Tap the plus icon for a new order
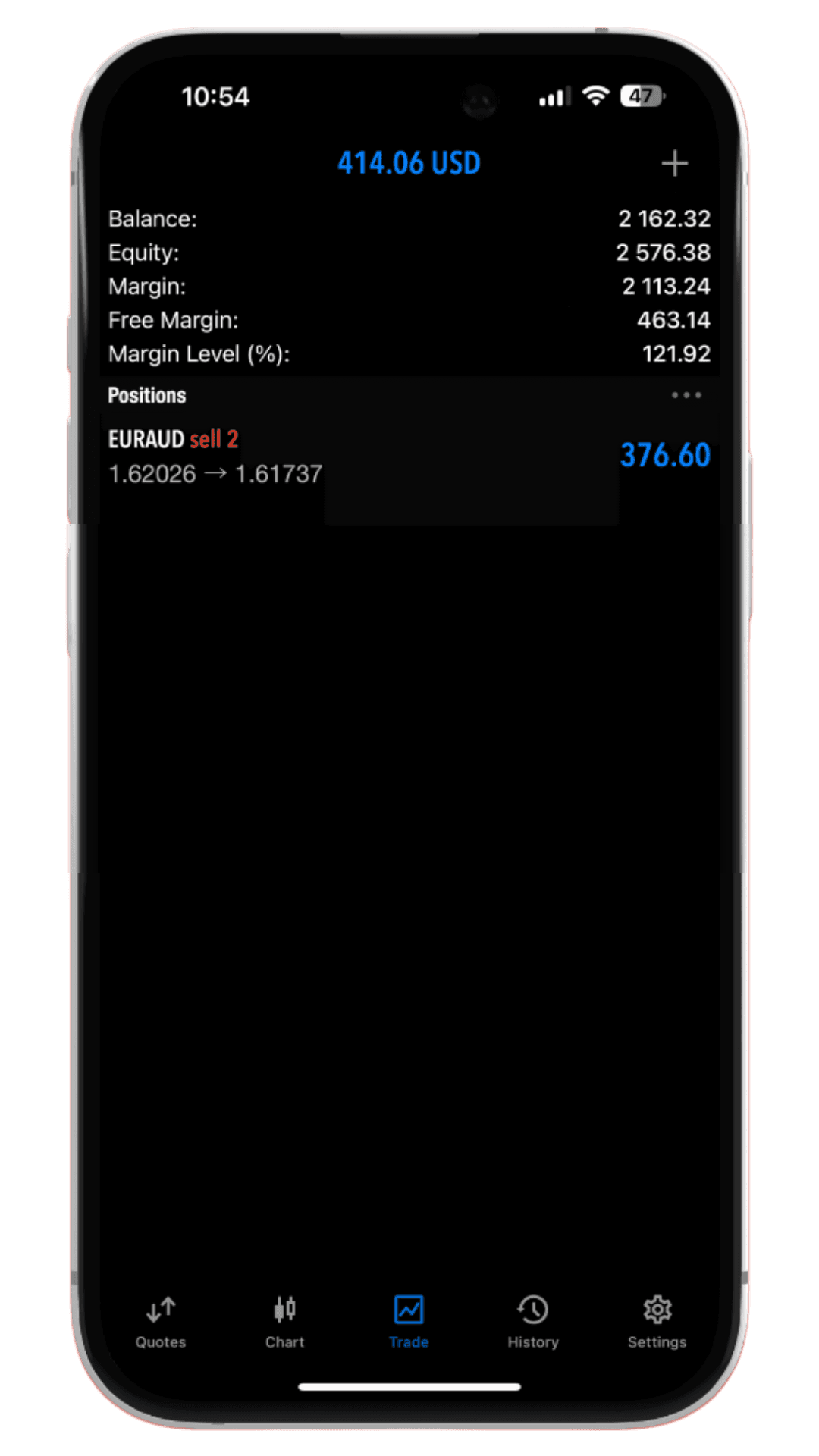819x1456 pixels. pos(675,164)
